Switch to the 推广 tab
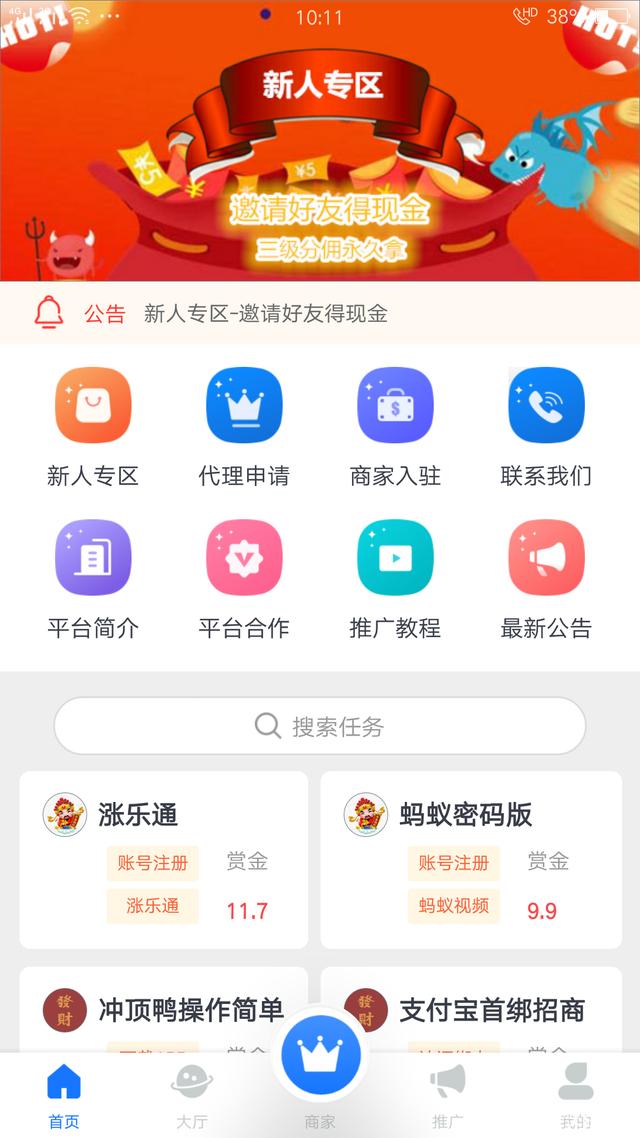The image size is (640, 1138). point(448,1096)
